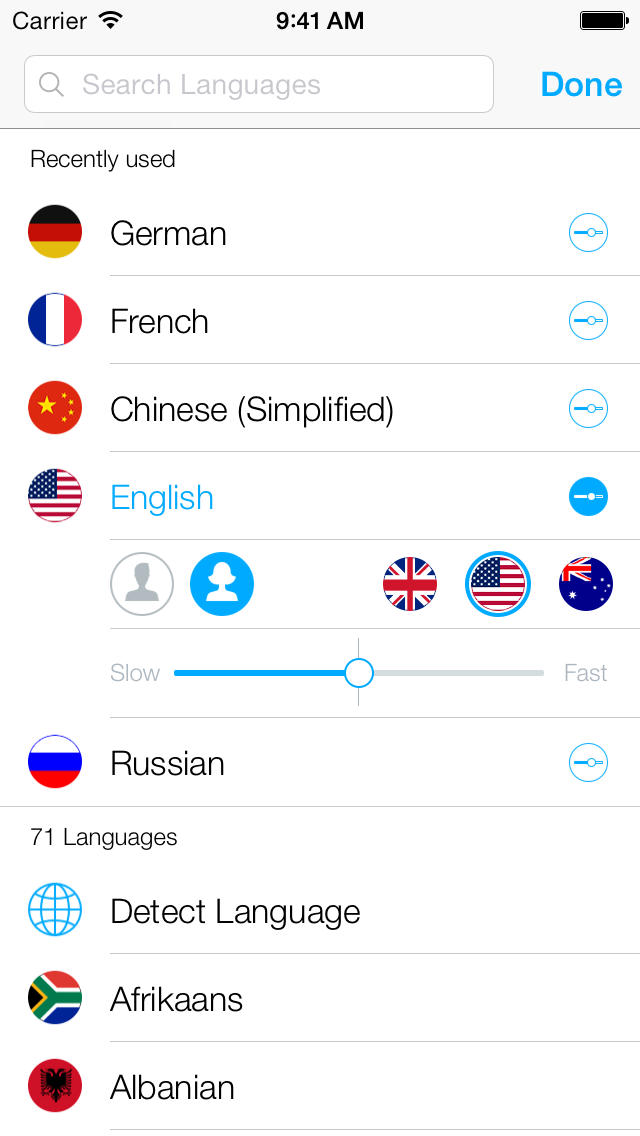Open voice settings for French
The width and height of the screenshot is (640, 1136).
click(x=588, y=322)
